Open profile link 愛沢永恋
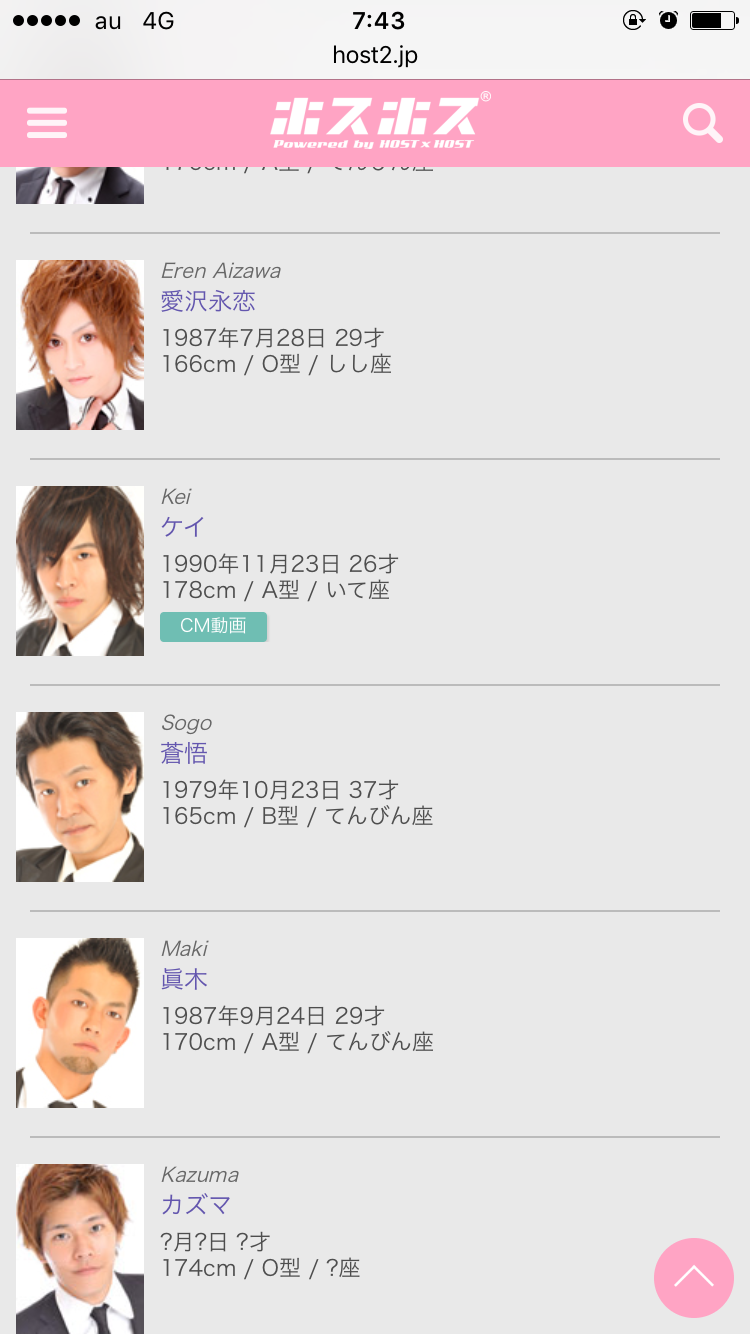The image size is (750, 1334). [208, 301]
